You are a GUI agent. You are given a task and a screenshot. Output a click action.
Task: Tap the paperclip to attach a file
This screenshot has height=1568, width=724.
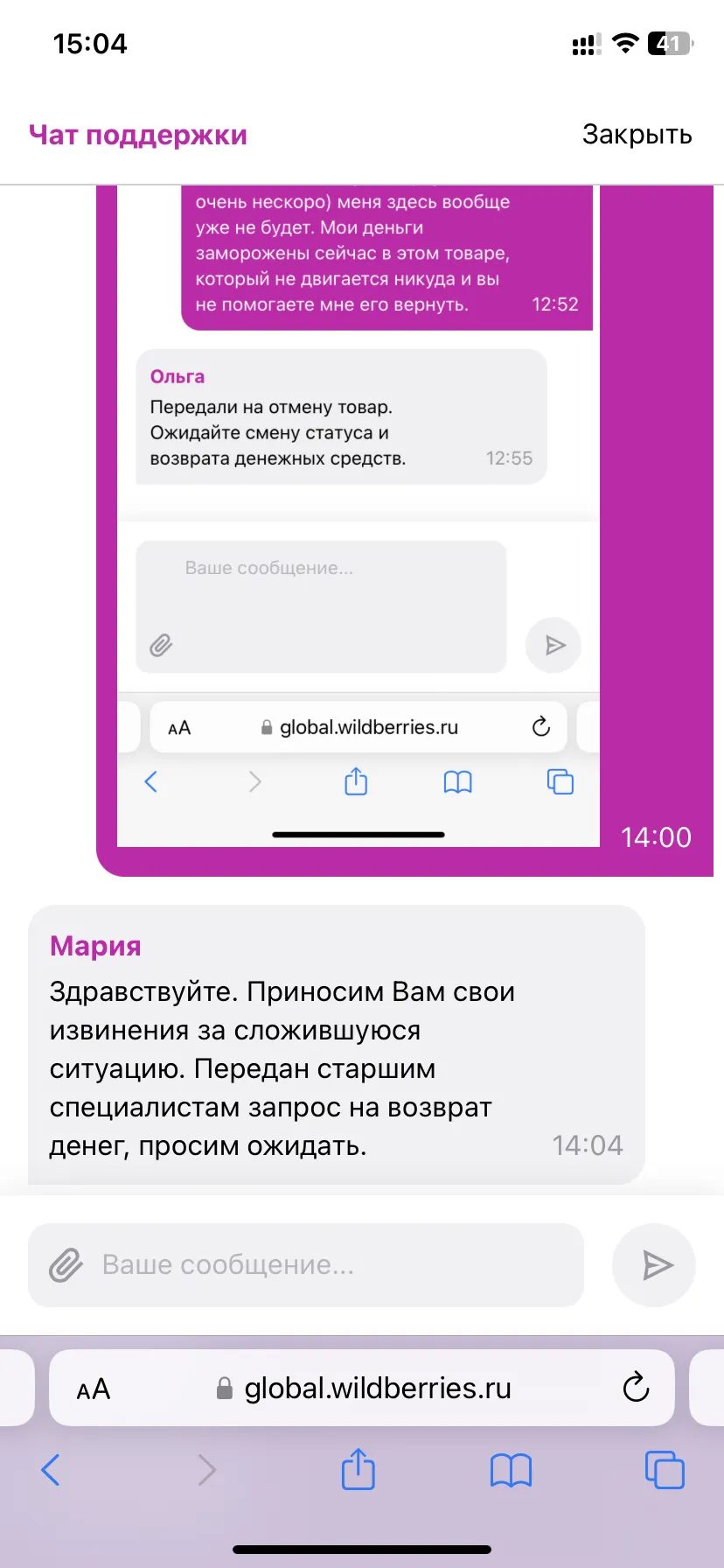coord(66,1265)
